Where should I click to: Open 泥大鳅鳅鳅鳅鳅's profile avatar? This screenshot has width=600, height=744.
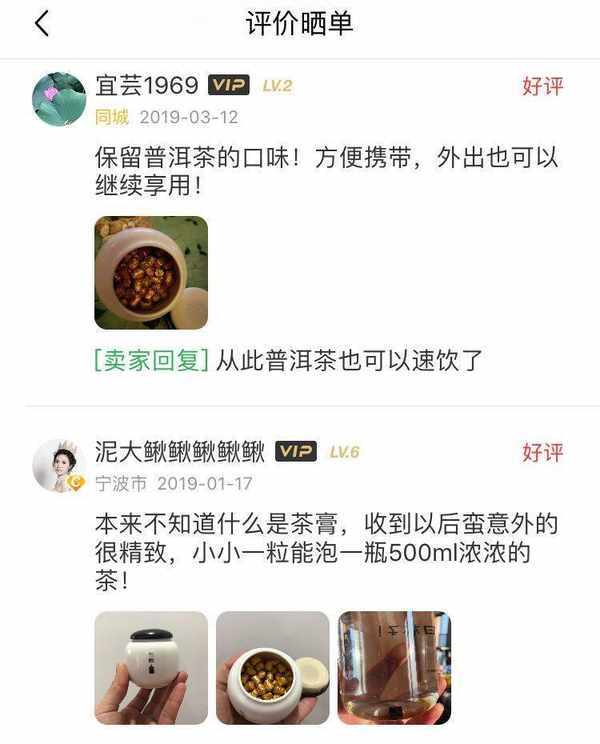[59, 465]
